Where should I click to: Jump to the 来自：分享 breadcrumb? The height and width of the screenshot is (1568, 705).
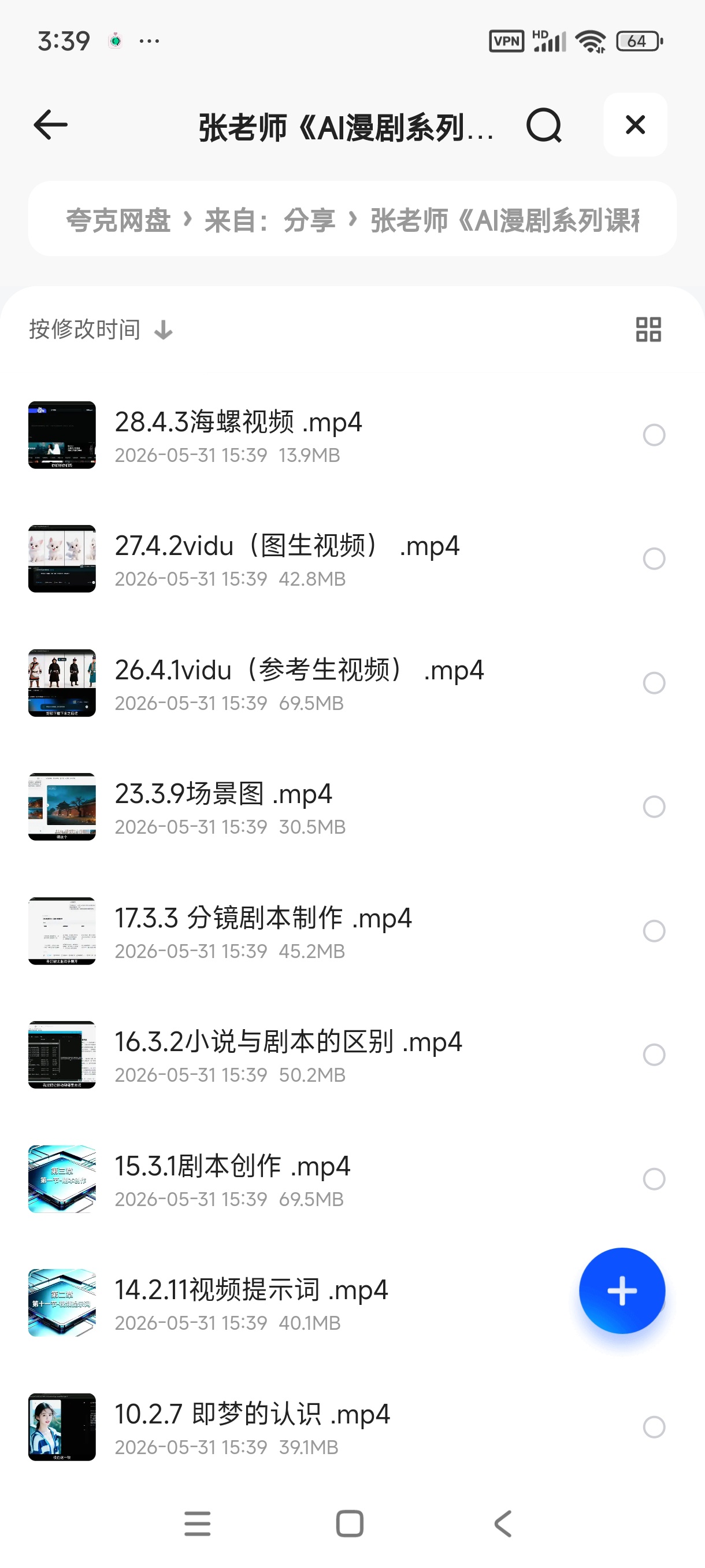(x=269, y=220)
